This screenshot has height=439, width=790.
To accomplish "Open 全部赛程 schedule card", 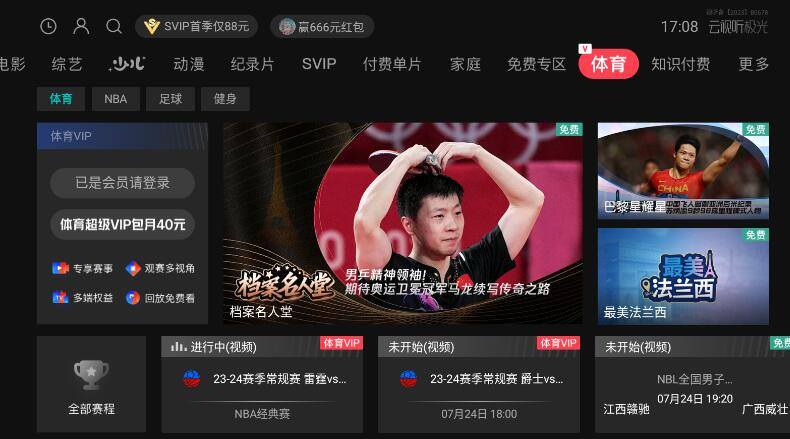I will [91, 384].
